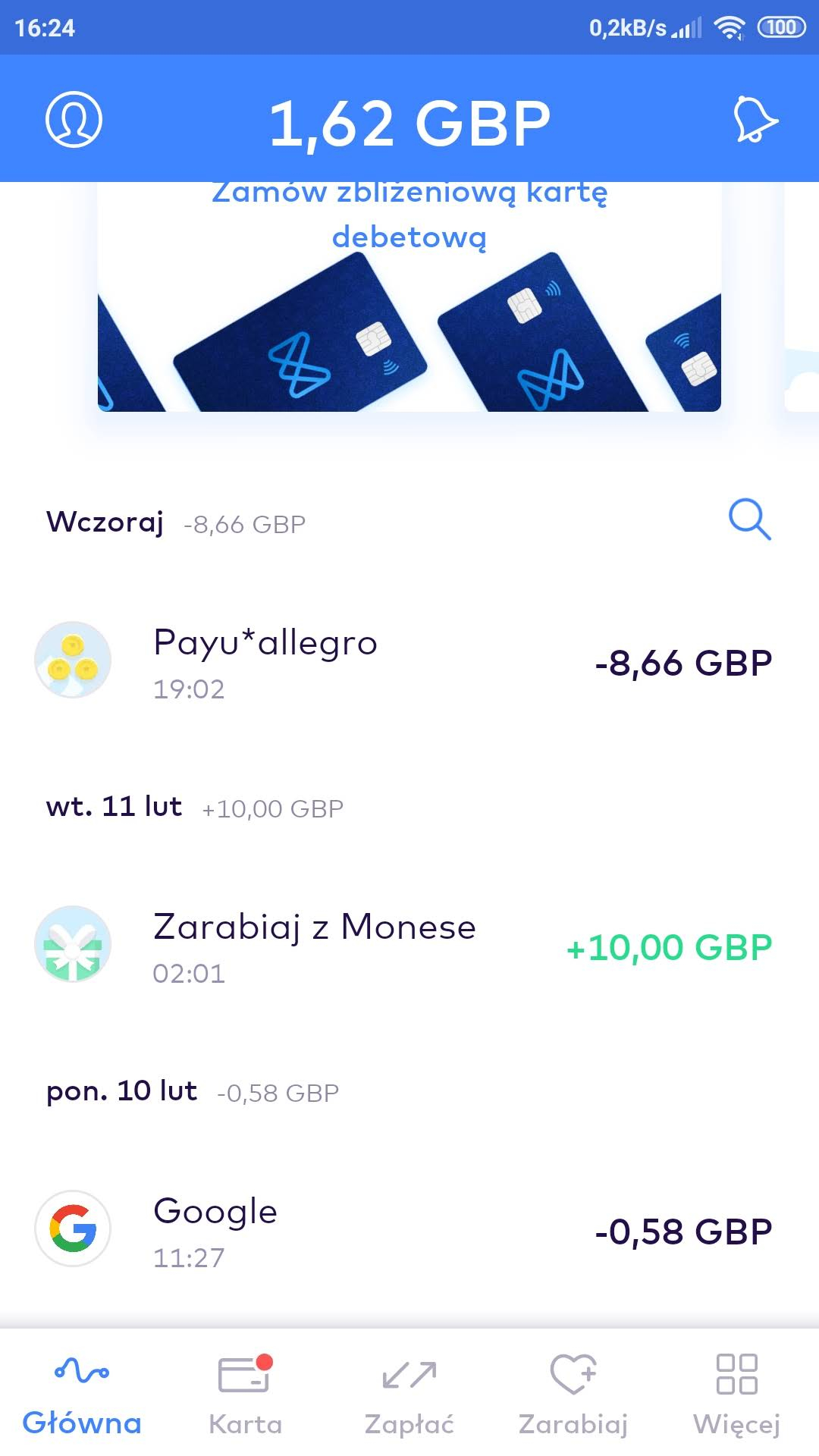Image resolution: width=819 pixels, height=1456 pixels.
Task: View the Payu*allegro transaction details
Action: point(409,663)
